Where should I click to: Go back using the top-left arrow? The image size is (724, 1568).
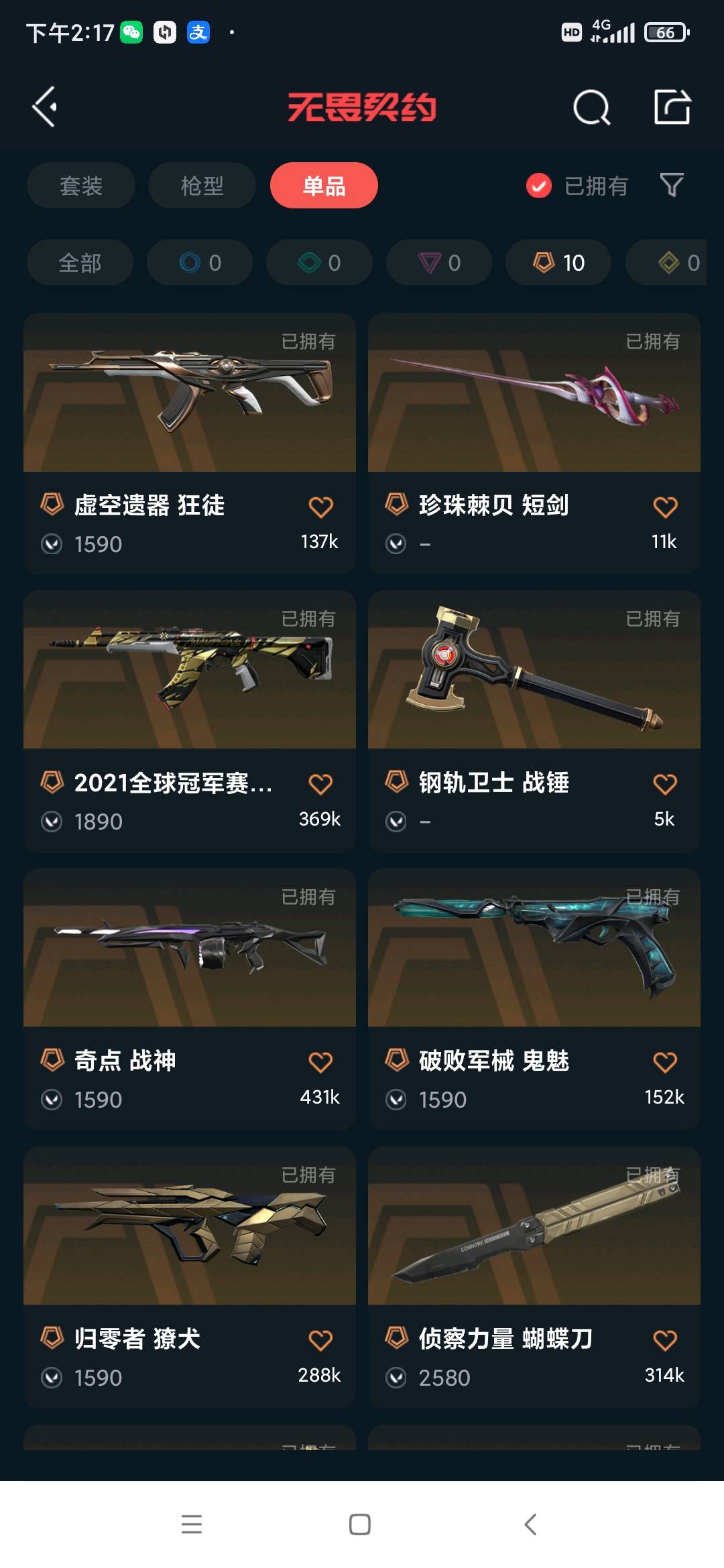click(x=44, y=107)
